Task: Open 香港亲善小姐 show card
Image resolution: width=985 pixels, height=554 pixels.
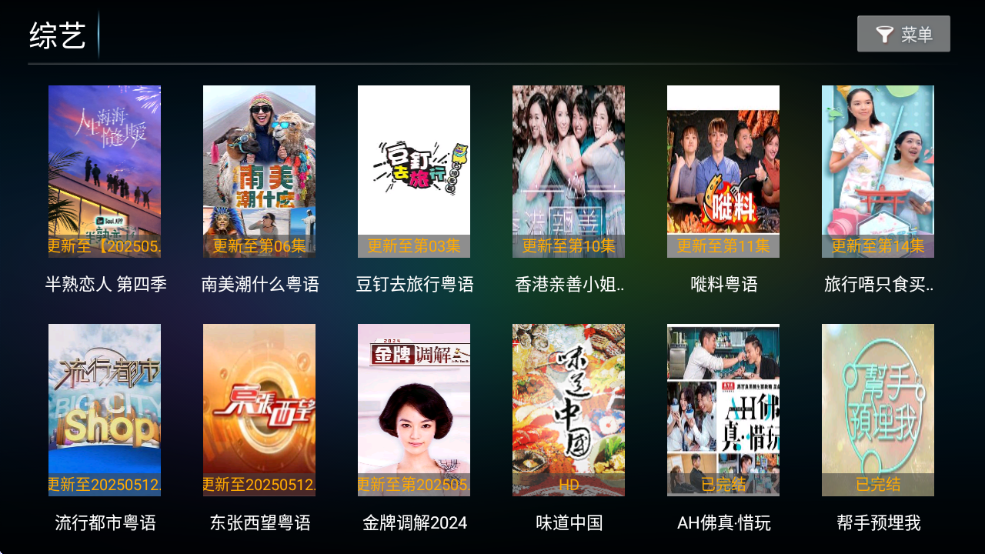Action: (x=569, y=171)
